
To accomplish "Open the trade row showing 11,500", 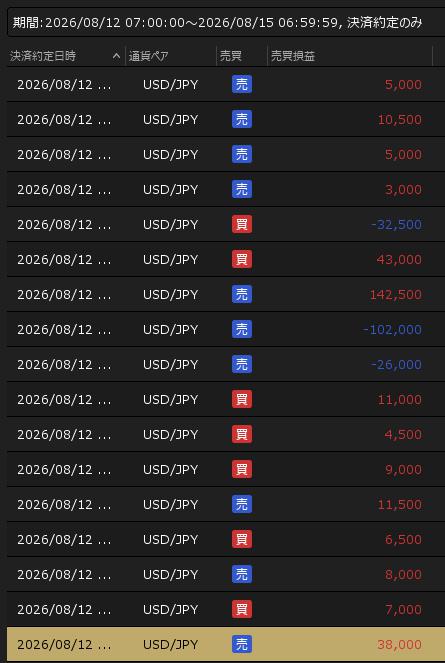I will (226, 504).
